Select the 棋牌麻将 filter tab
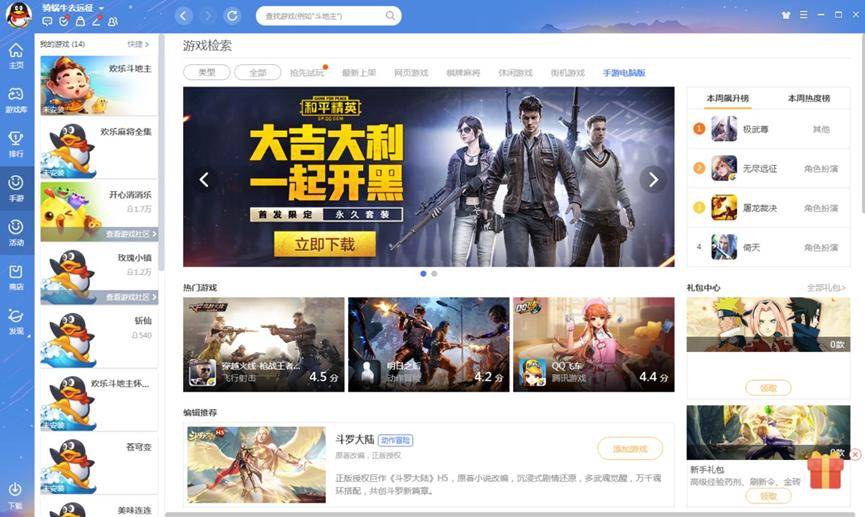Viewport: 865px width, 517px height. click(463, 73)
